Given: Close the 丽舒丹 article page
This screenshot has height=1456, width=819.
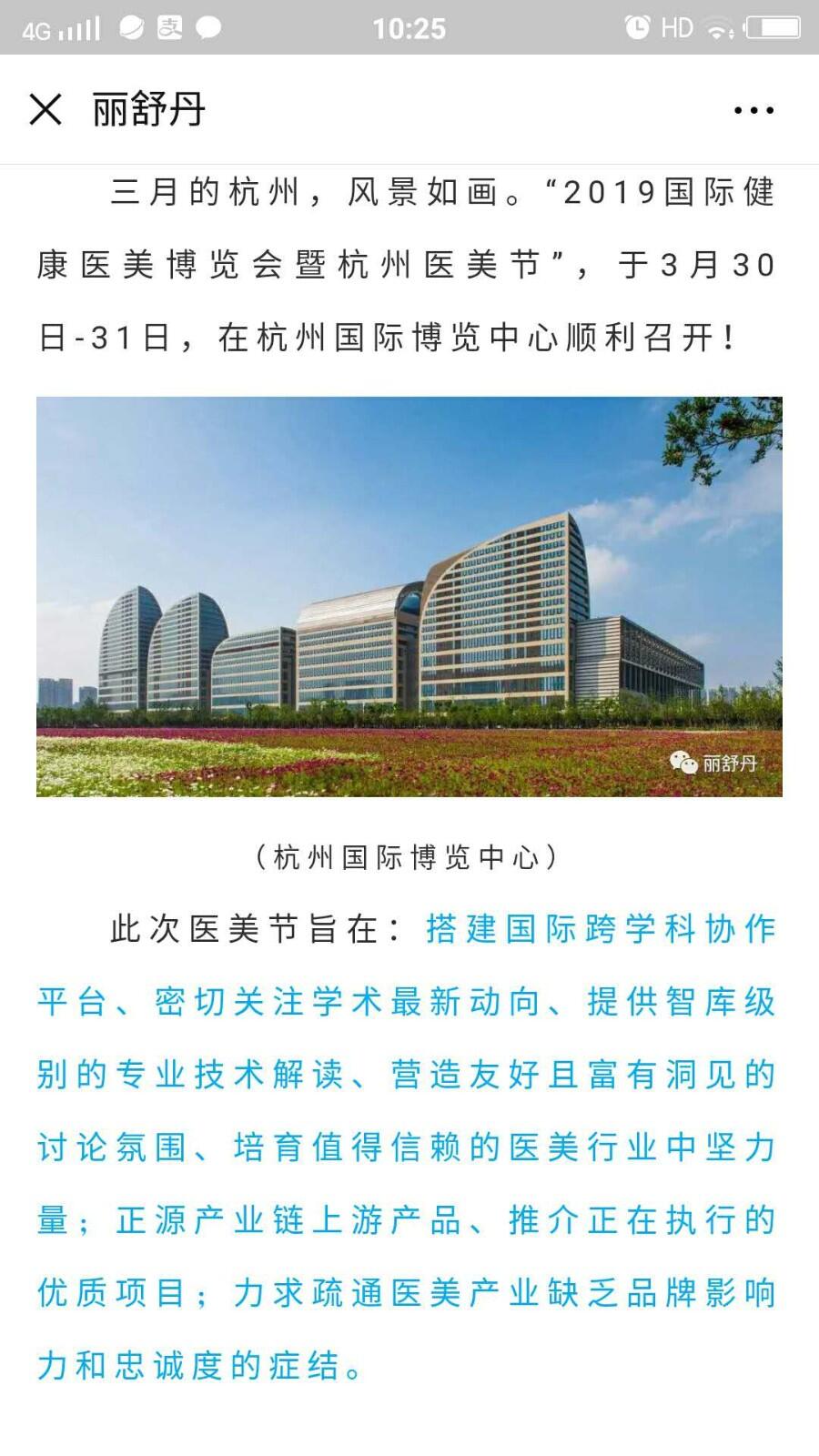Looking at the screenshot, I should [45, 110].
